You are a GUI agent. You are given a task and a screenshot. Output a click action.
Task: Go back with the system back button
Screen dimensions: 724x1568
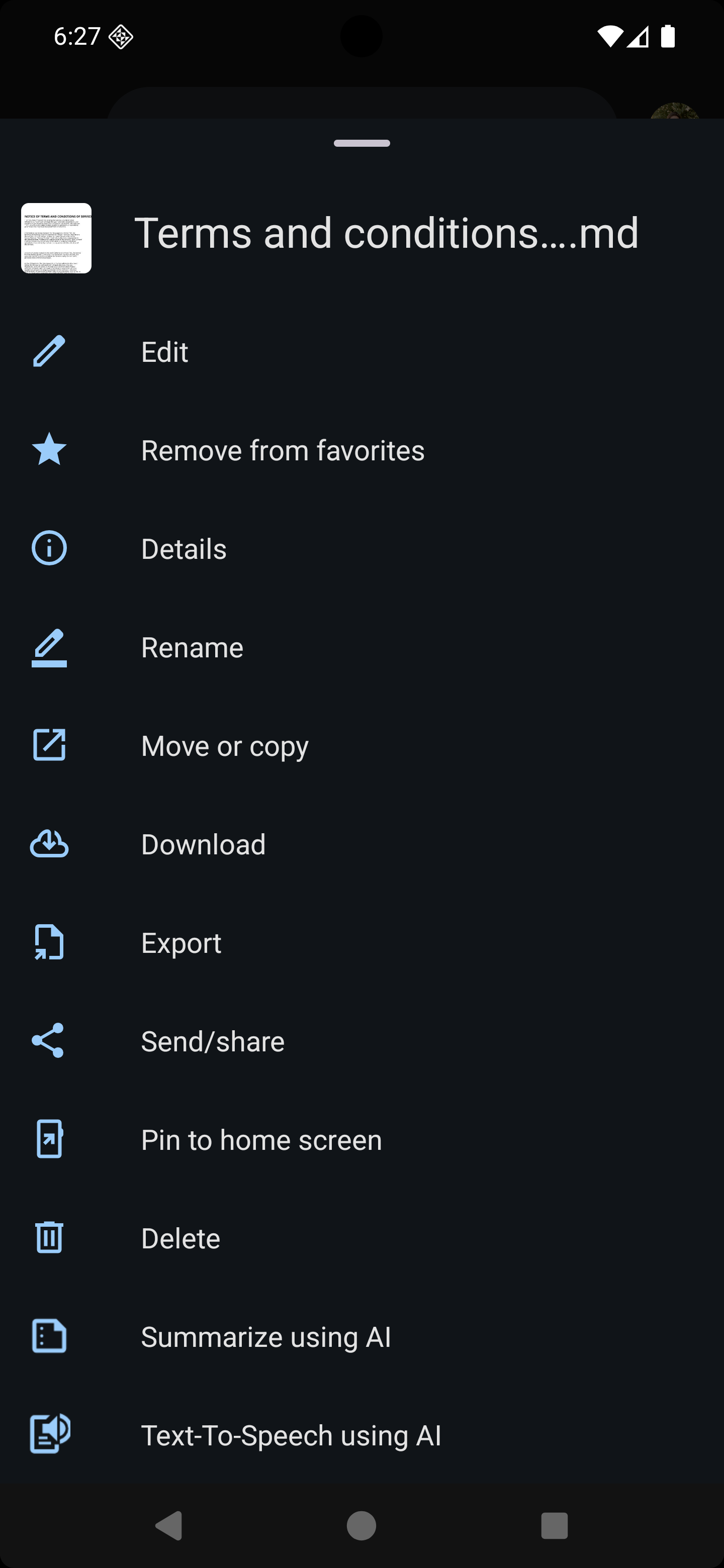(x=169, y=1526)
